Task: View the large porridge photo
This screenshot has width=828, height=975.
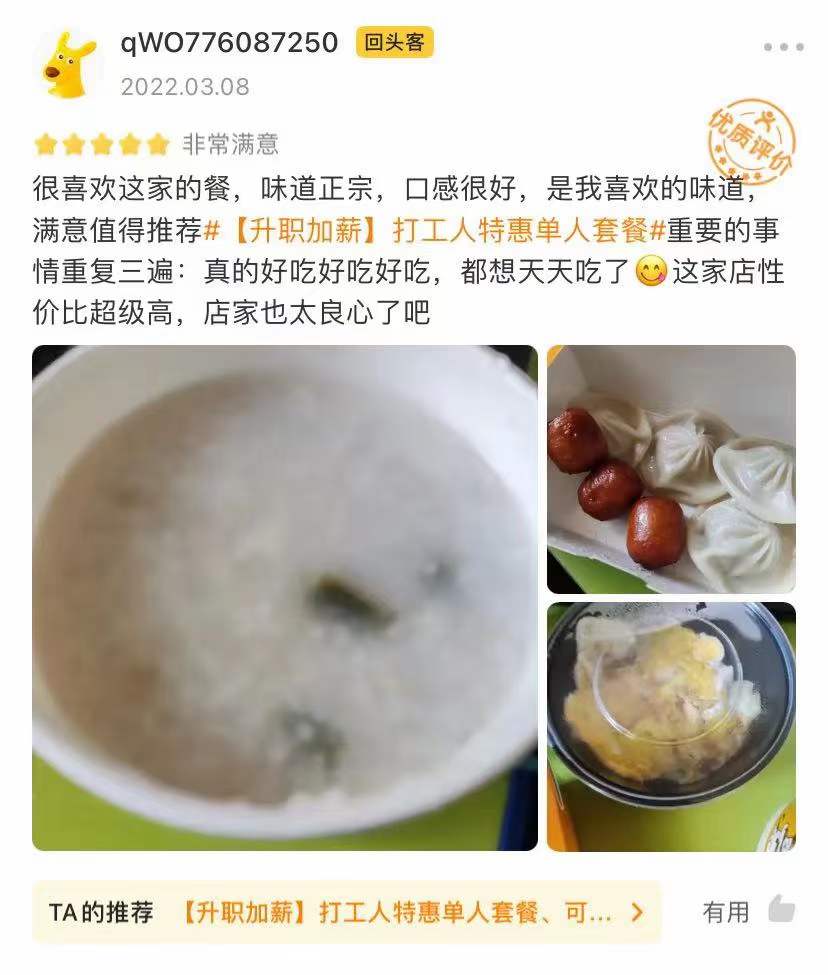Action: pyautogui.click(x=284, y=597)
